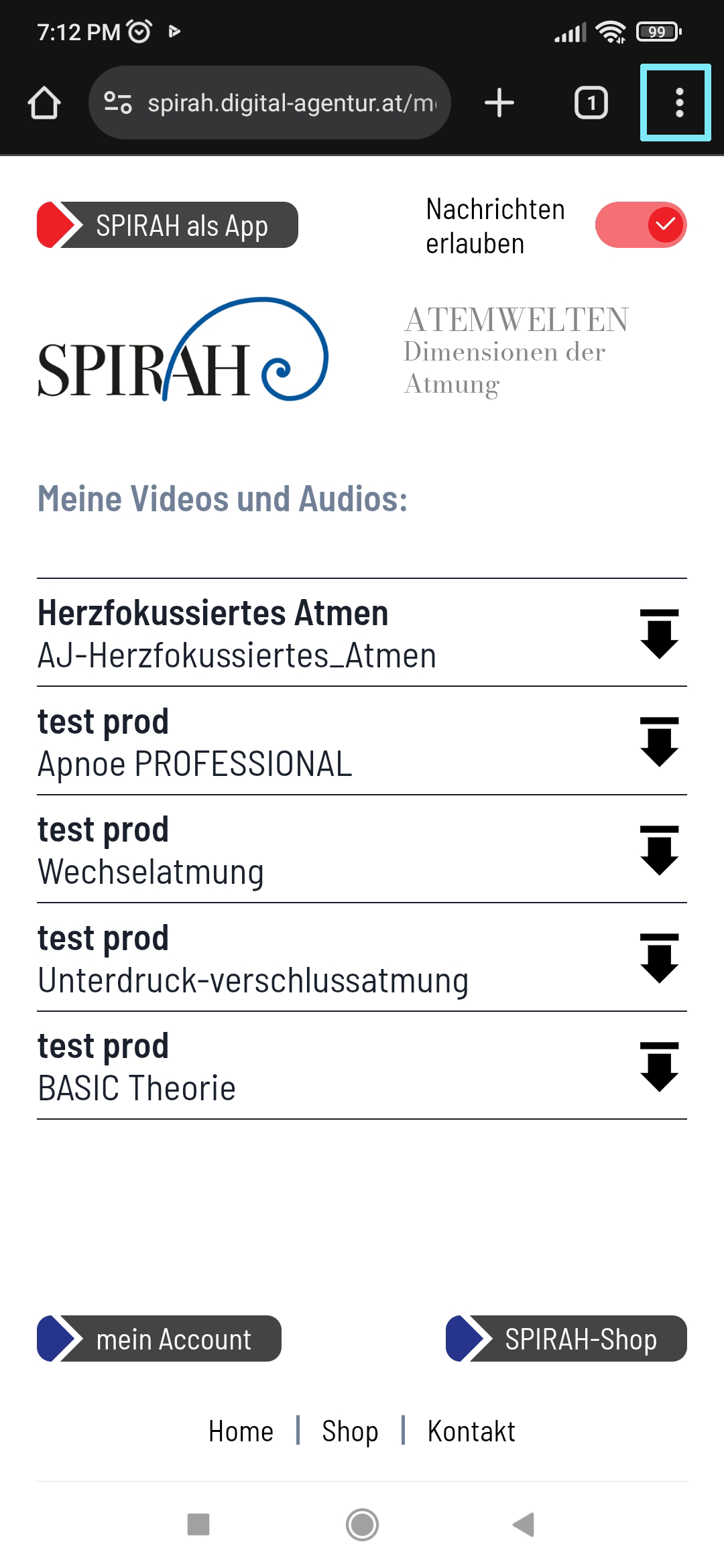
Task: Go to the browser home page
Action: 44,103
